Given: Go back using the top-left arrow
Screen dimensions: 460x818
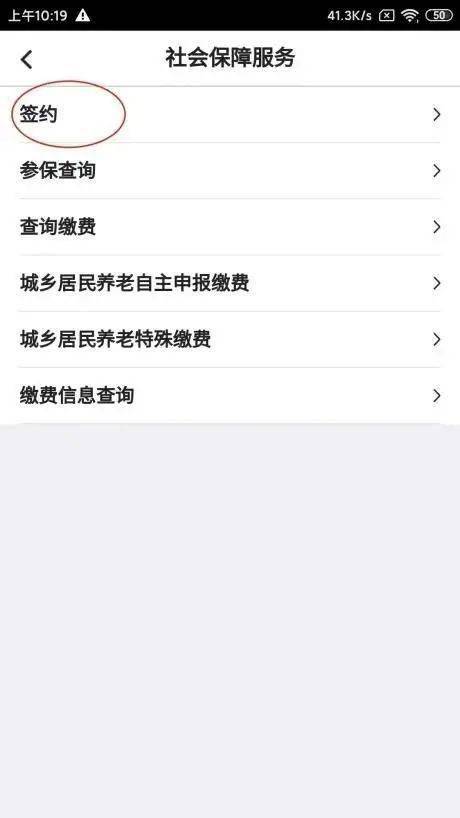Looking at the screenshot, I should 27,59.
